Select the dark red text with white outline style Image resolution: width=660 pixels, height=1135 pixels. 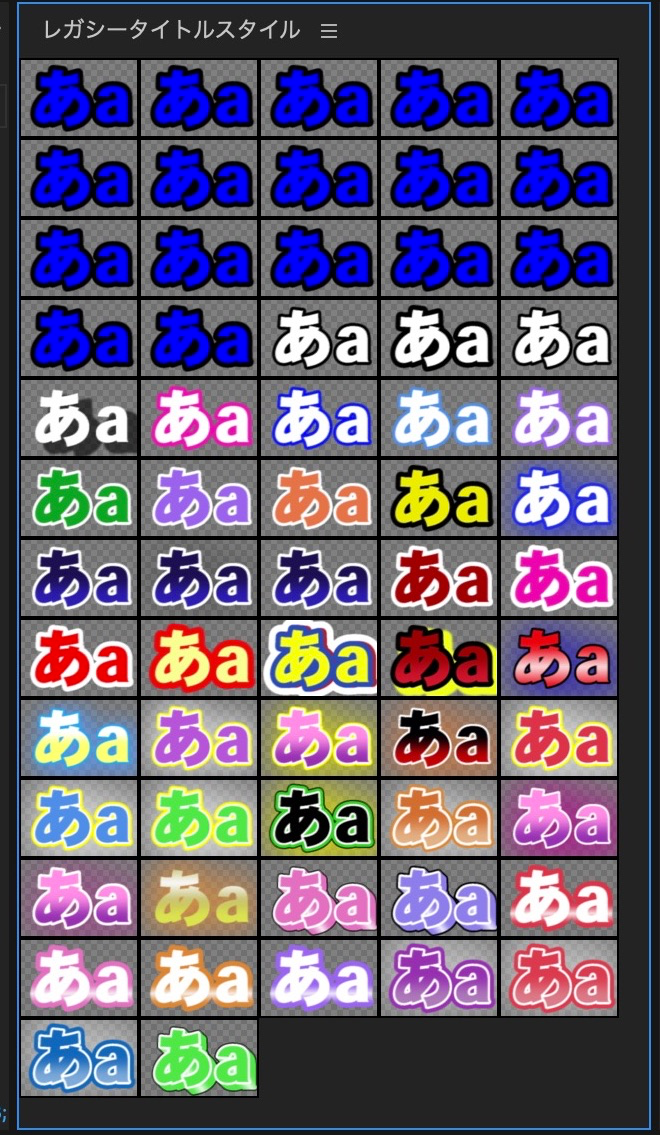click(439, 578)
